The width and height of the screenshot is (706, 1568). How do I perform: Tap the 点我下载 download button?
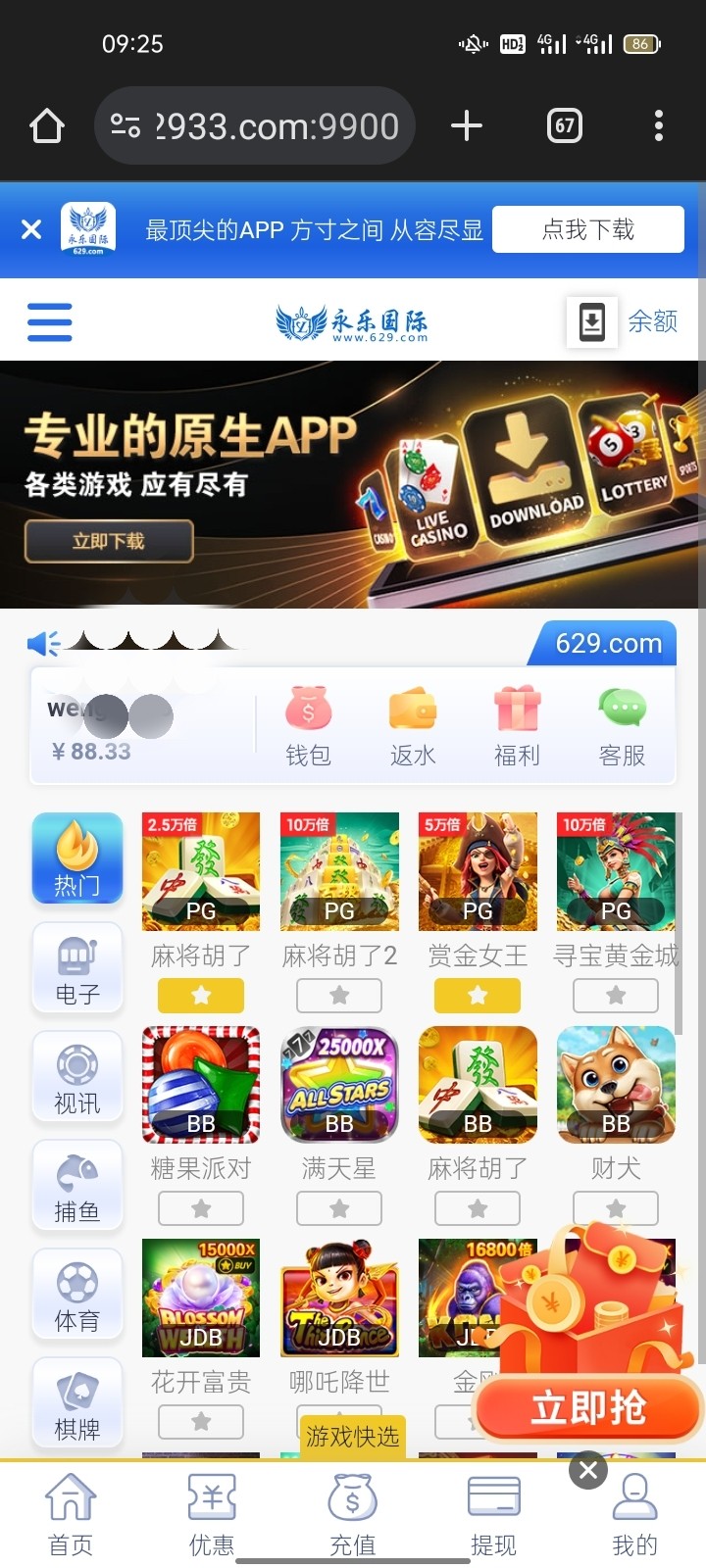pos(587,229)
